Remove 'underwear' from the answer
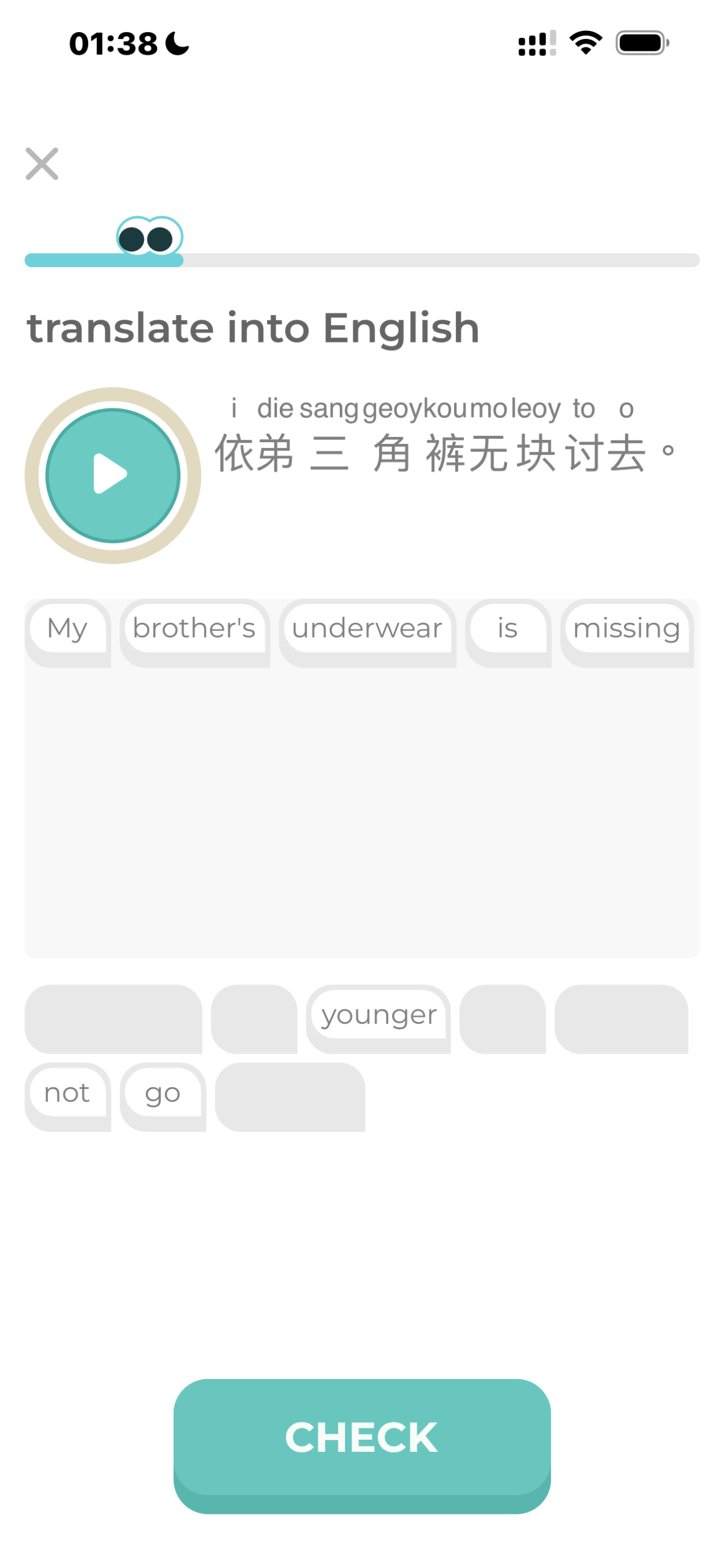Image resolution: width=724 pixels, height=1568 pixels. coord(367,629)
